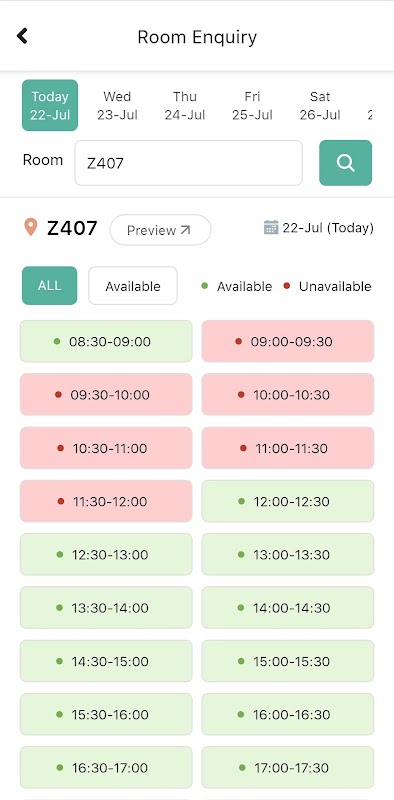Tap the 09:00-09:30 unavailable slot
The height and width of the screenshot is (800, 394).
[x=288, y=341]
